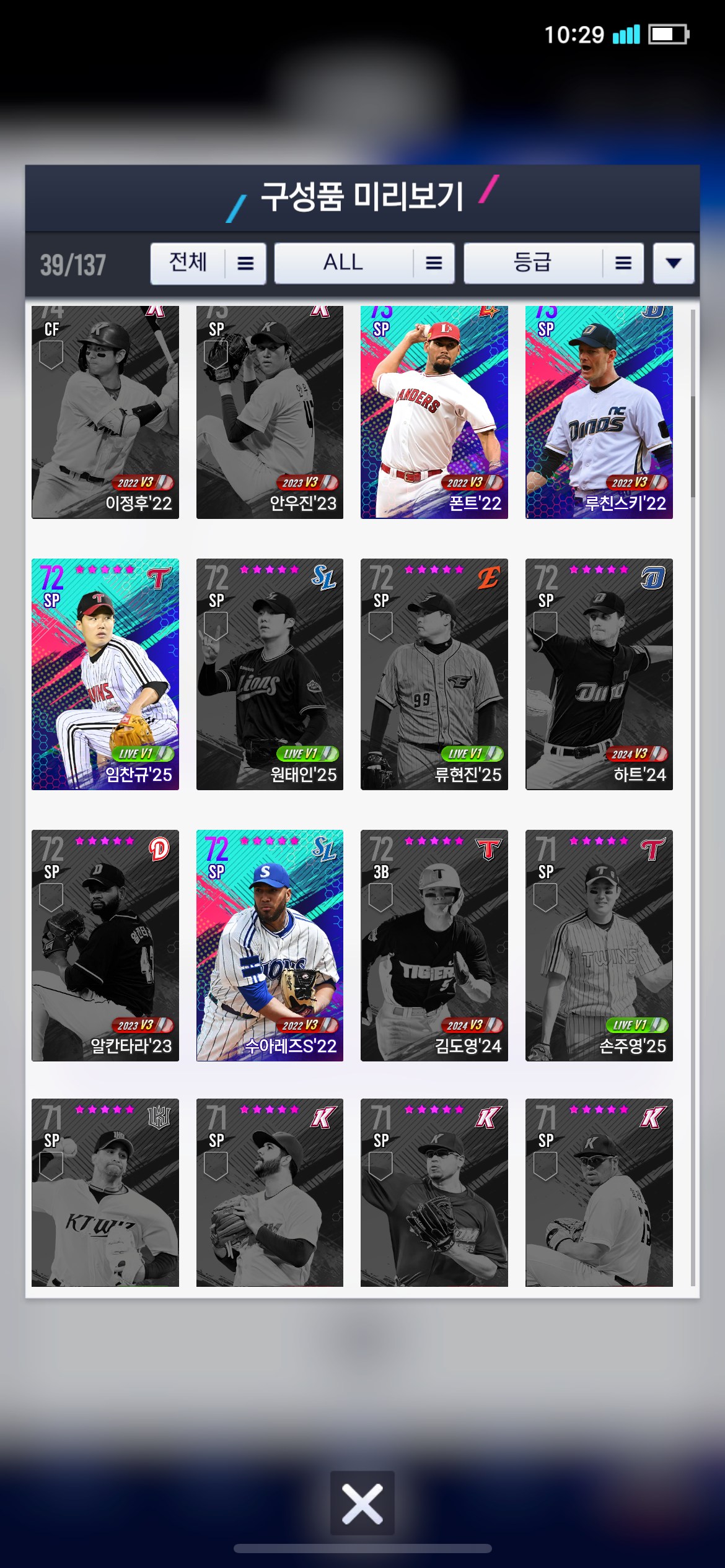The image size is (725, 1568).
Task: Open the ALL filter dropdown
Action: point(364,263)
